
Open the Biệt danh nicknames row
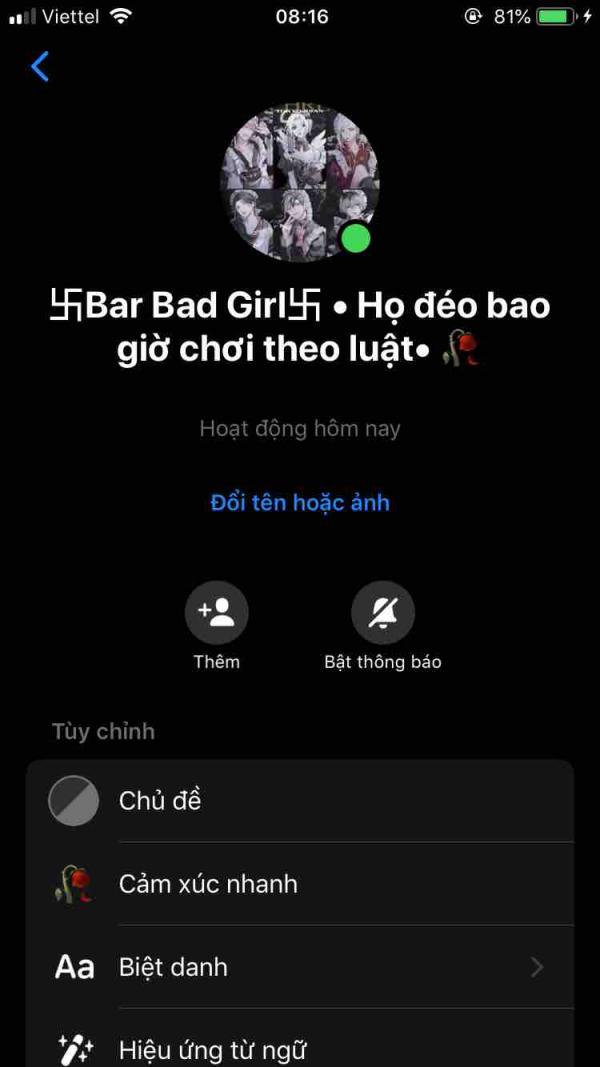point(300,967)
